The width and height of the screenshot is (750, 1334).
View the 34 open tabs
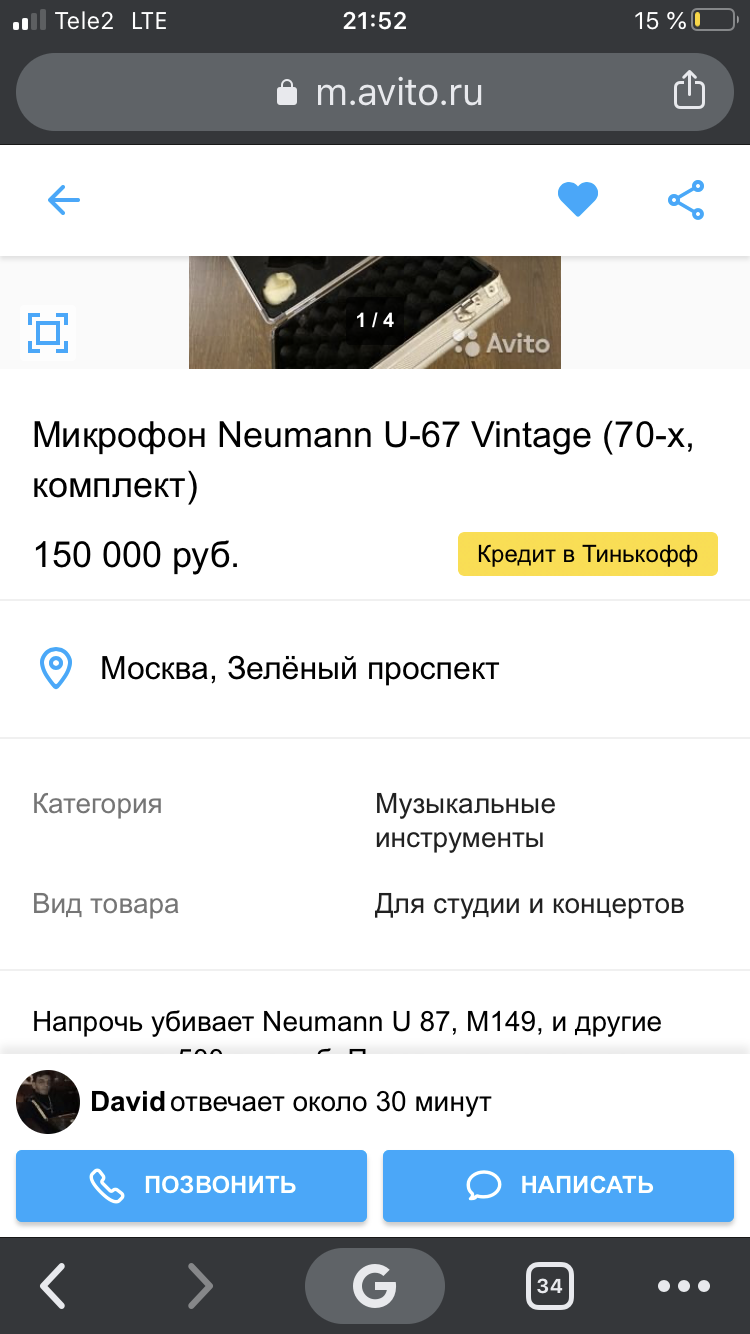[x=548, y=1285]
